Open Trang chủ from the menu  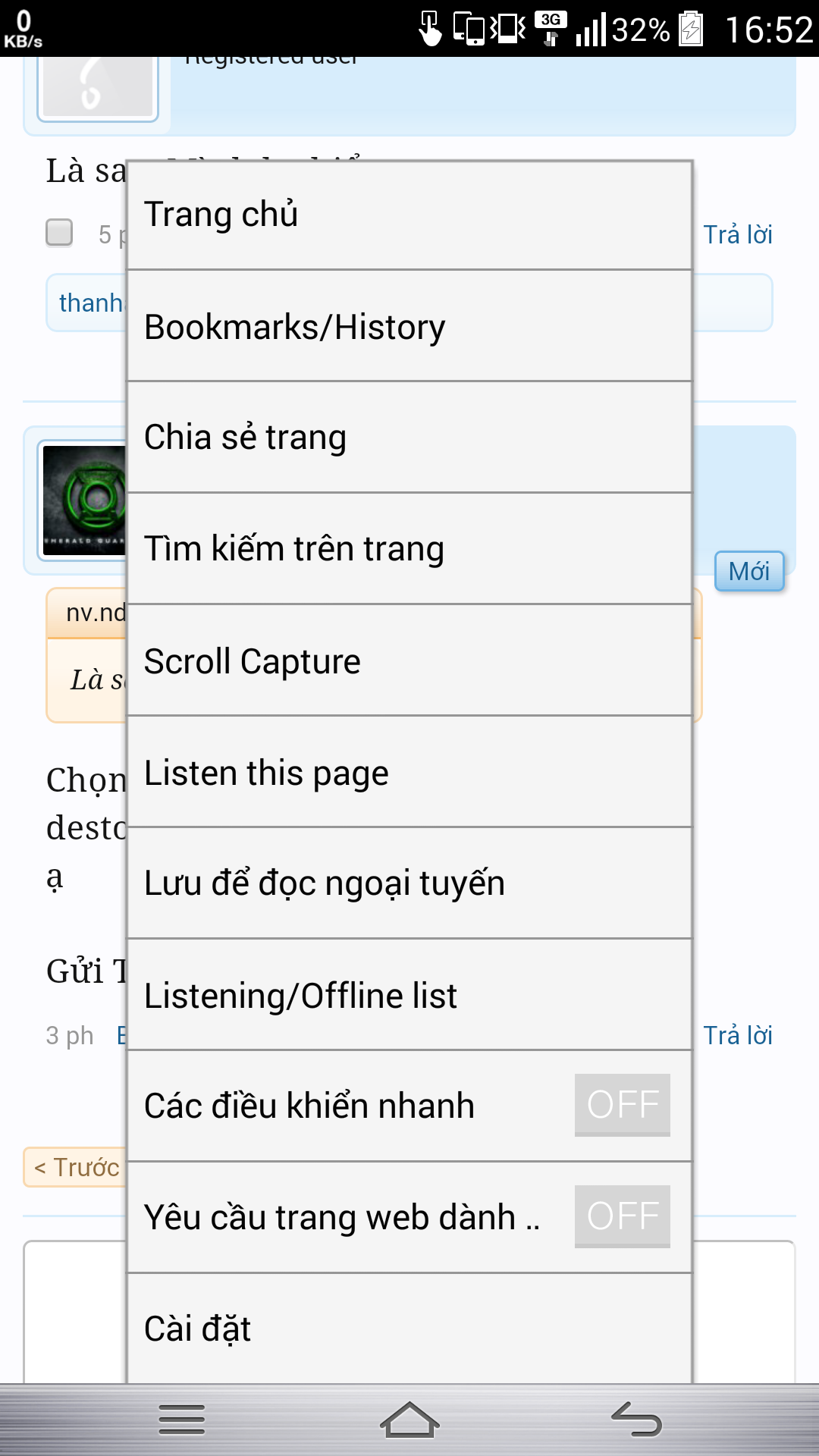[409, 215]
